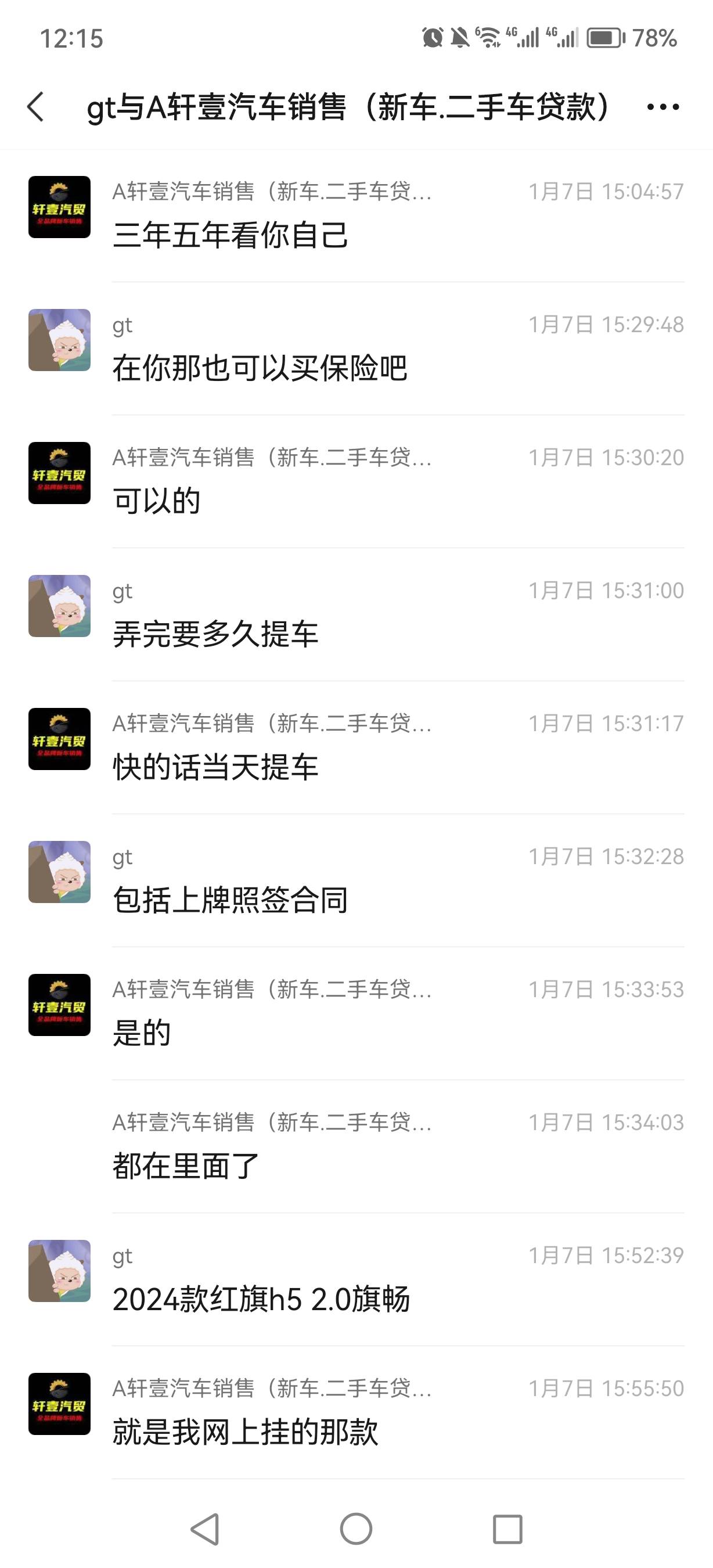The image size is (713, 1568).
Task: Open the three-dot overflow menu
Action: pos(662,107)
